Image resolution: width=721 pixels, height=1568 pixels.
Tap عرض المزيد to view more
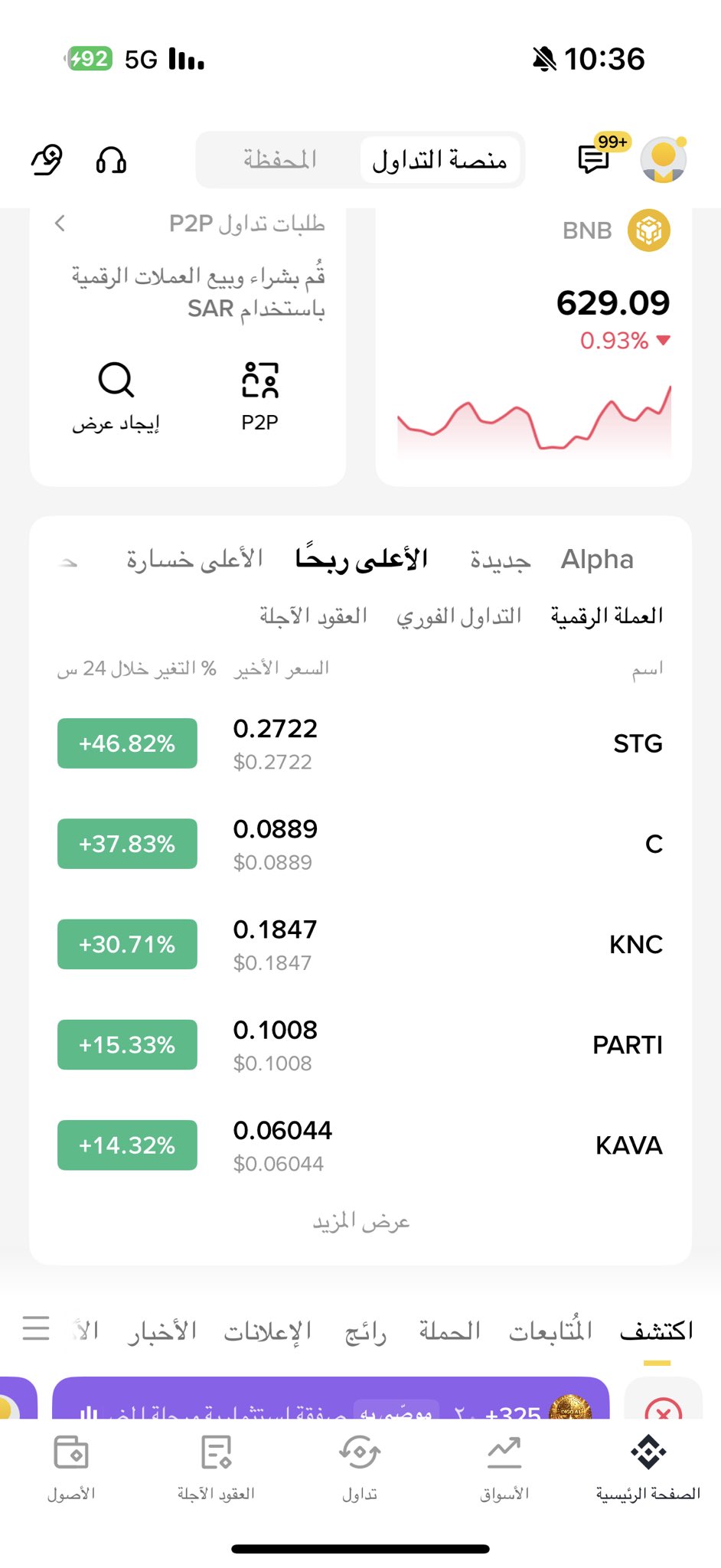coord(360,1222)
